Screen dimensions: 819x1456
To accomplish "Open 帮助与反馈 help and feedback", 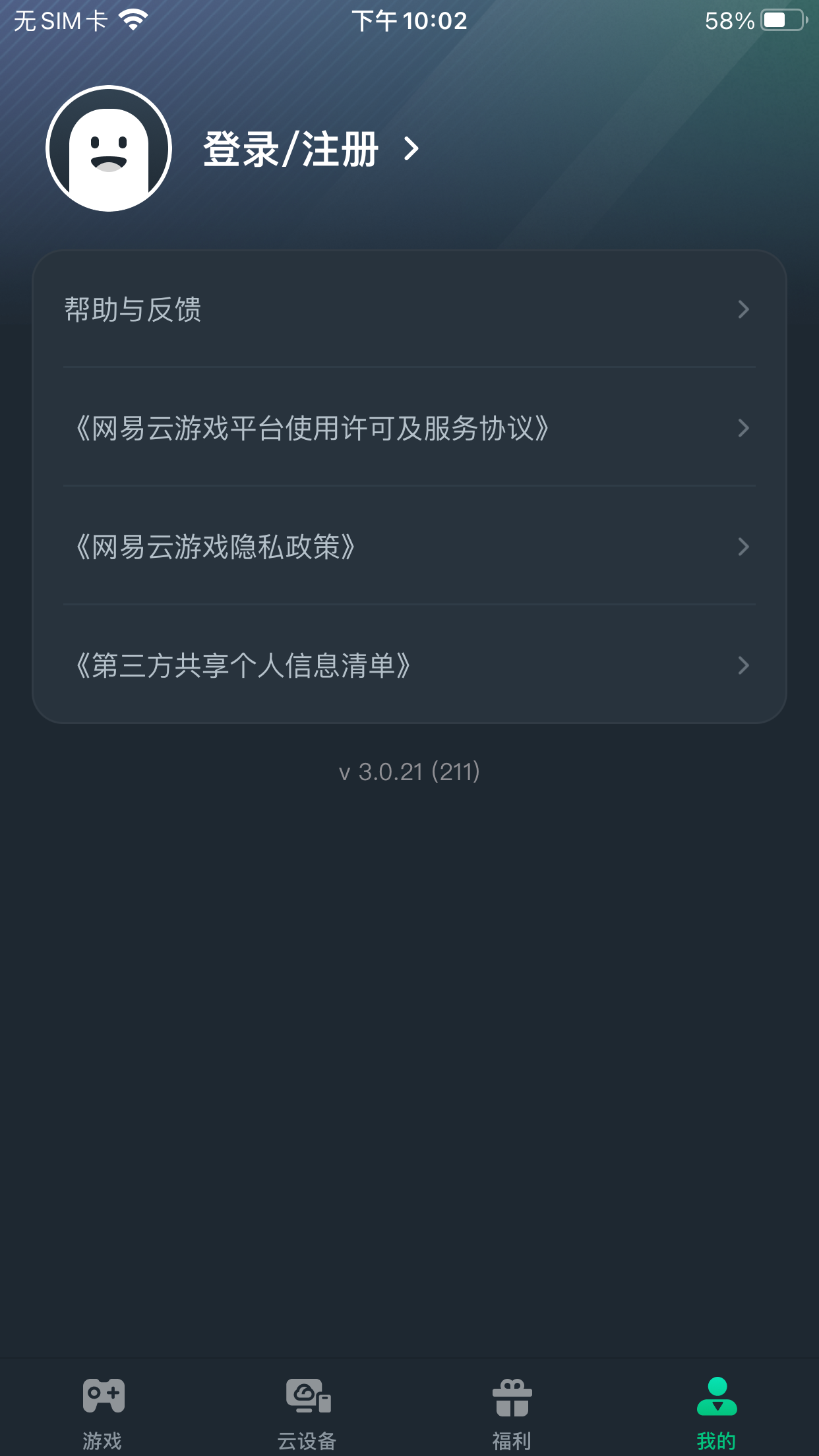I will [409, 309].
